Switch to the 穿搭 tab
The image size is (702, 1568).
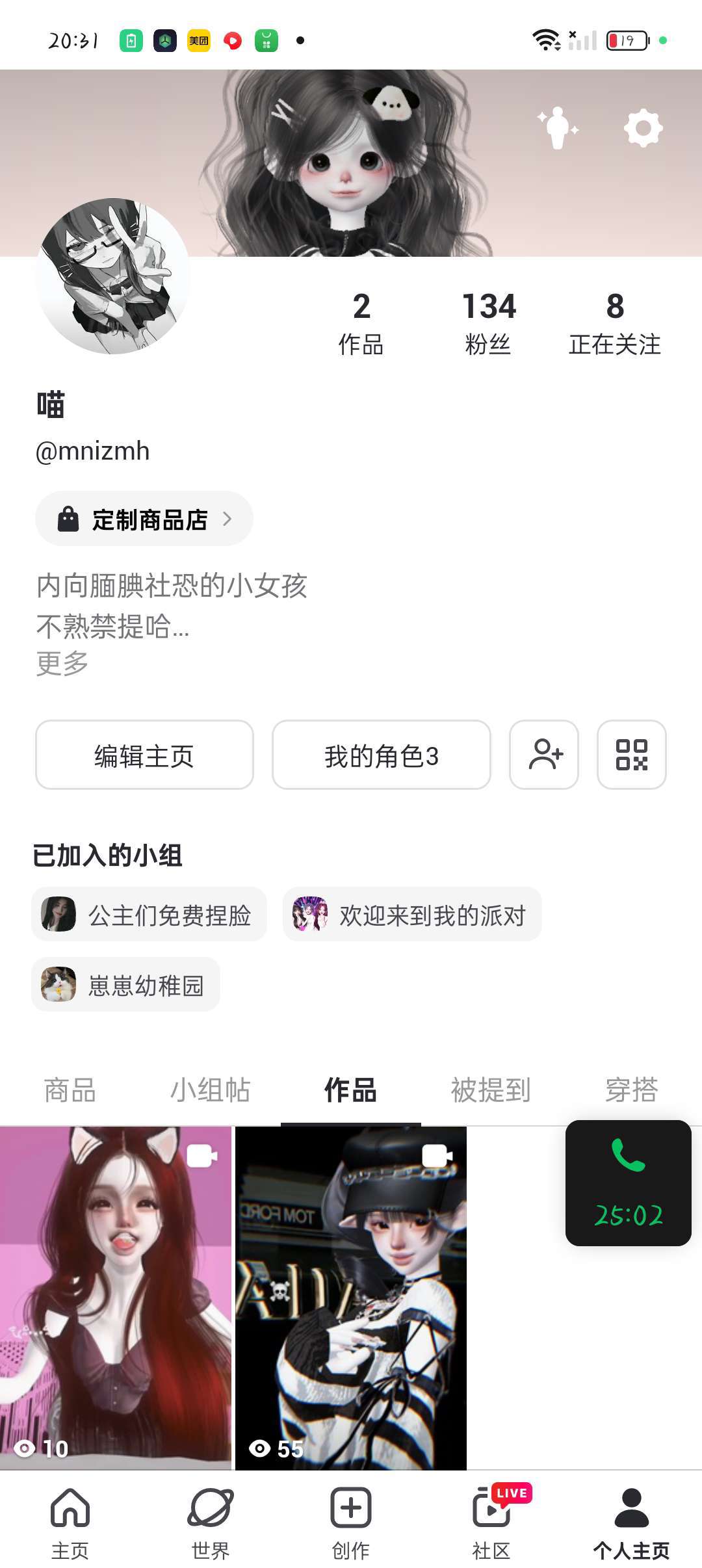[x=631, y=1090]
